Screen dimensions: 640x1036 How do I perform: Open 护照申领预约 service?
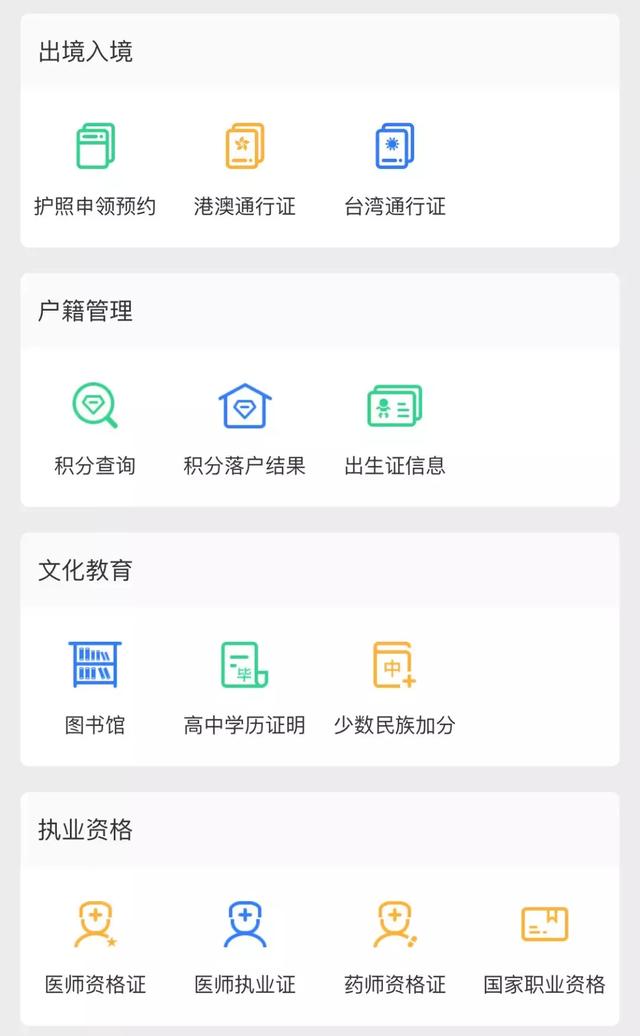(x=95, y=169)
